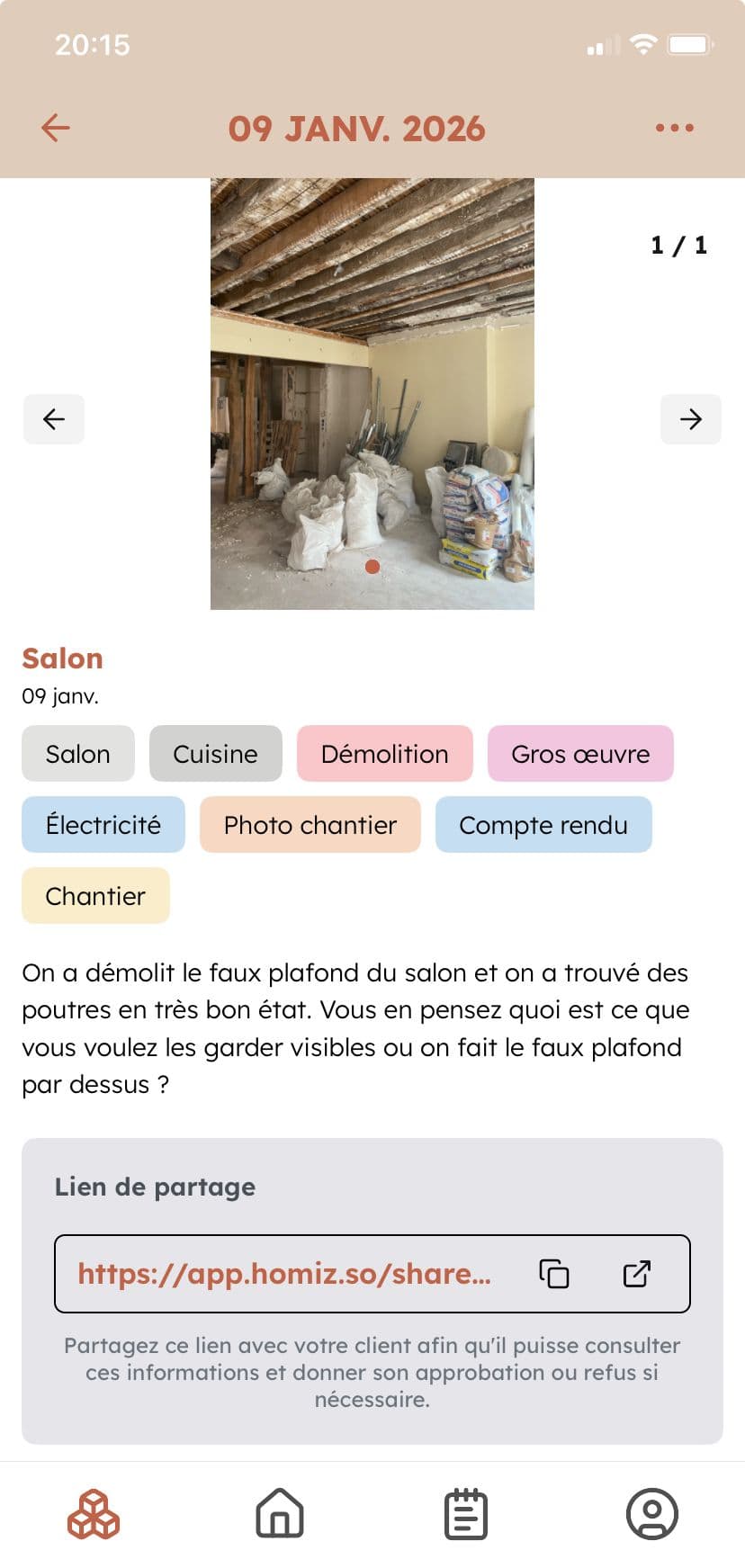
Task: Choose the Gros œuvre chip
Action: [580, 754]
